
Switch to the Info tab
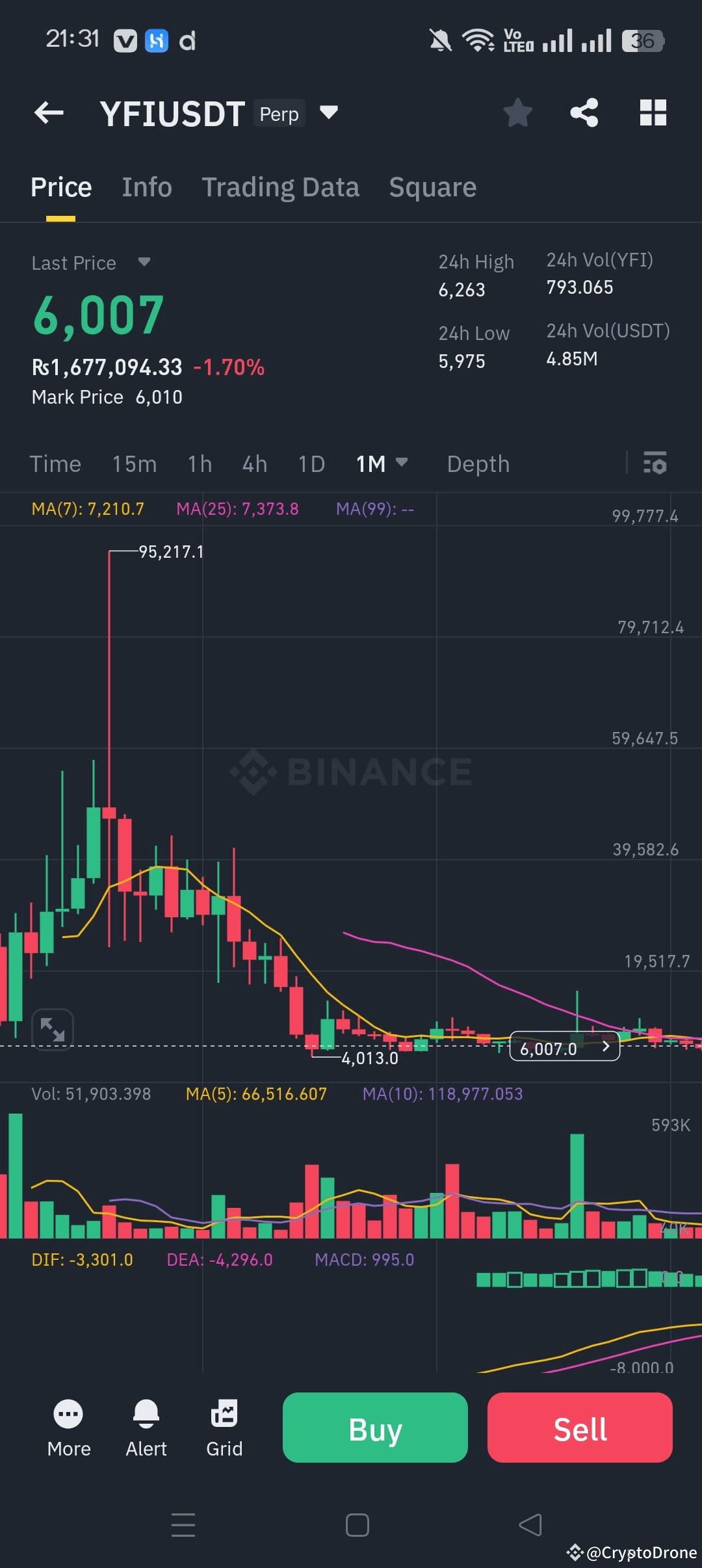(146, 187)
